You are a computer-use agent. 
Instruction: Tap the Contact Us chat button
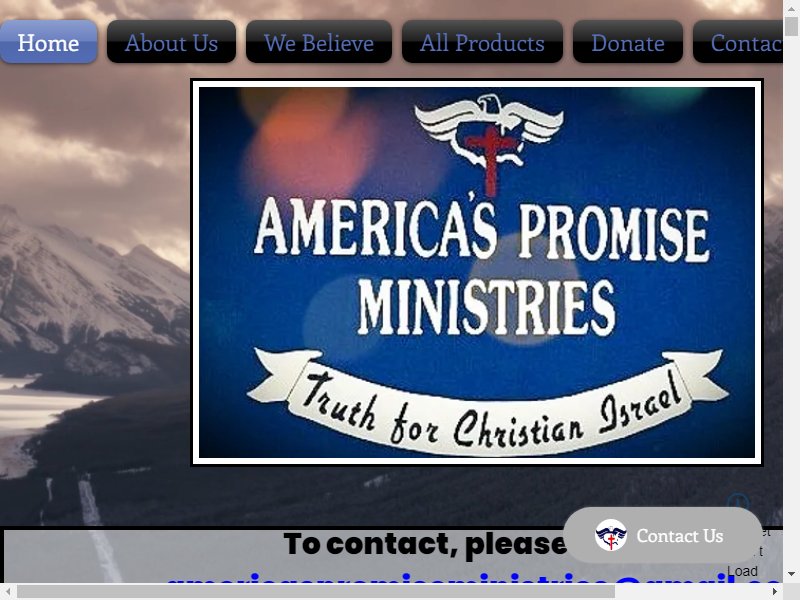(662, 535)
